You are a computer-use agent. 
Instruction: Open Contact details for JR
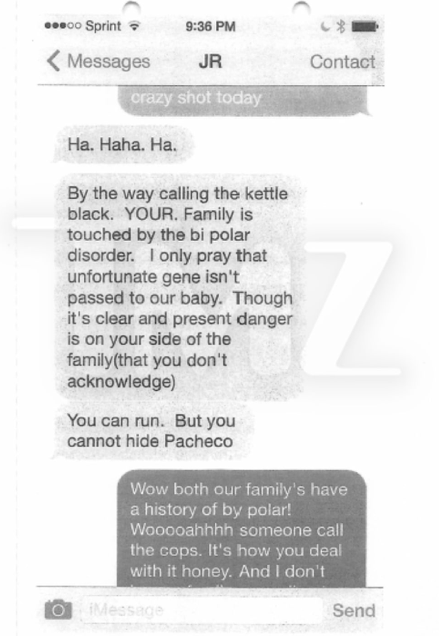pyautogui.click(x=342, y=62)
